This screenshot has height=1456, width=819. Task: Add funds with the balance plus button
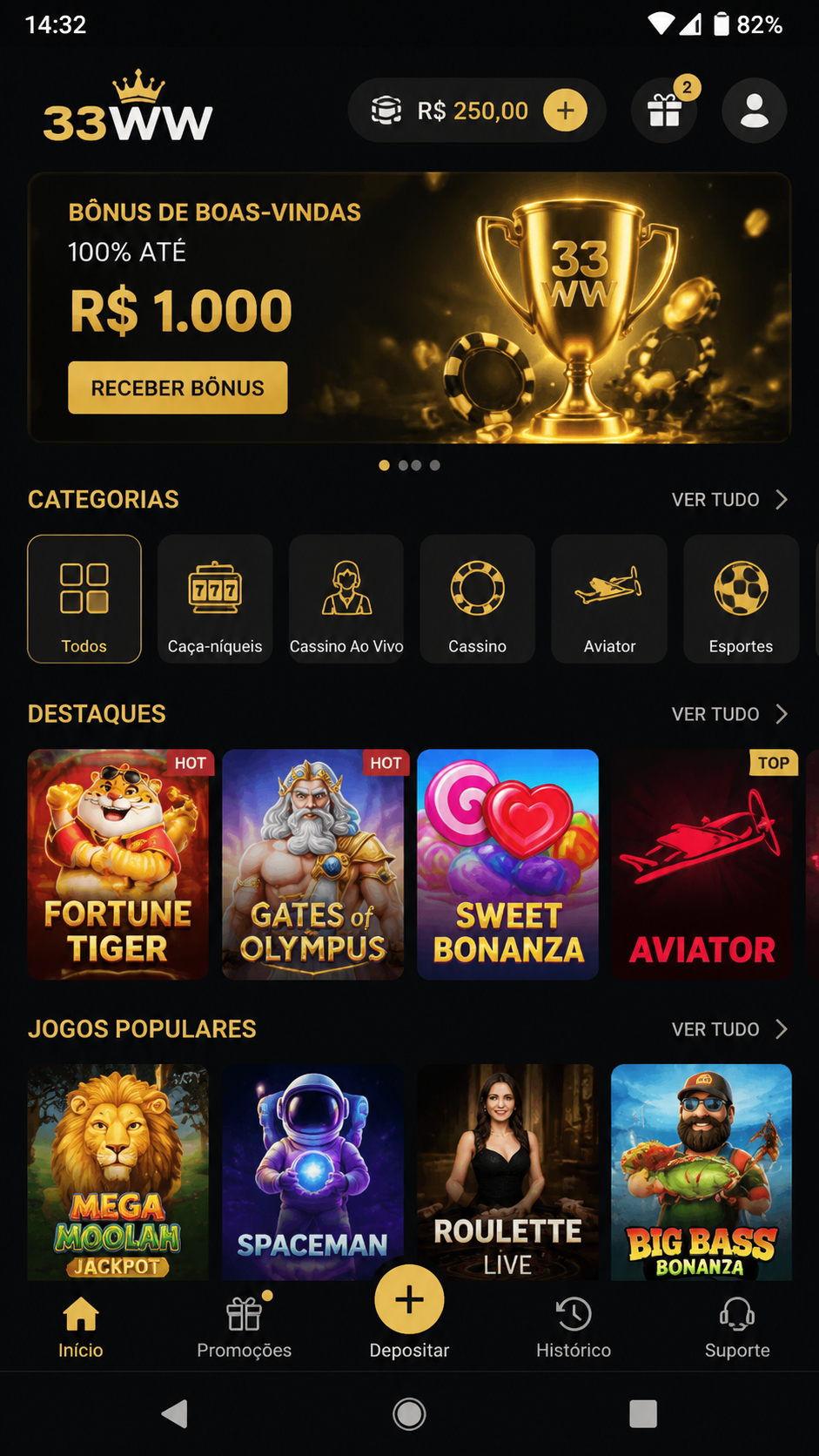566,111
